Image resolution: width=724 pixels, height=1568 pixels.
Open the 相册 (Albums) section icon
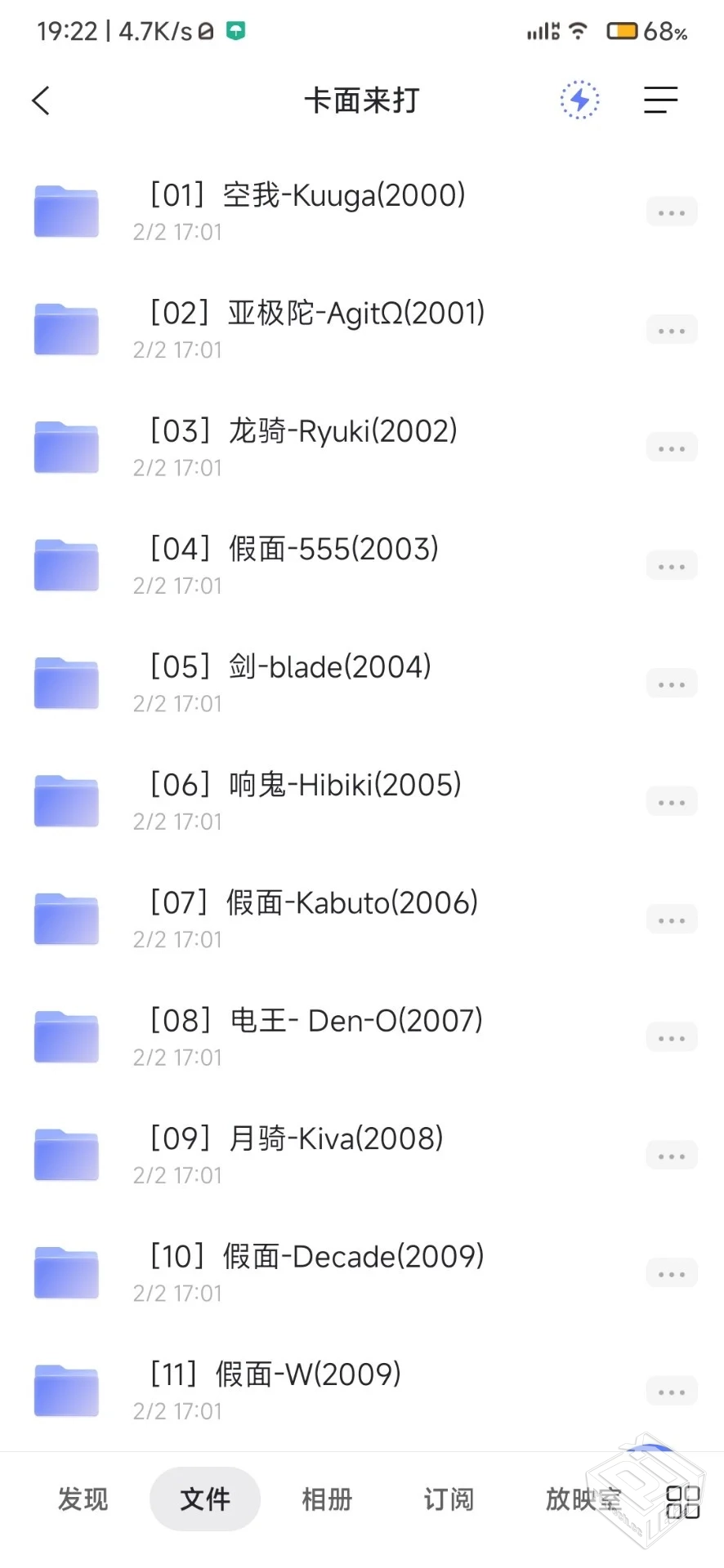click(327, 1499)
